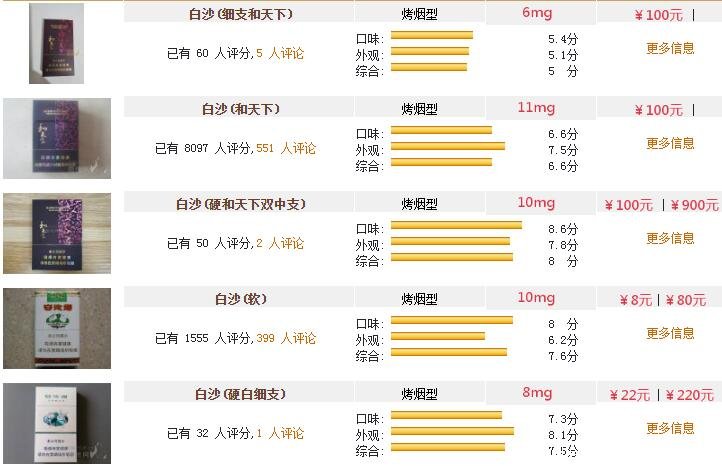Screen dimensions: 722x466
Task: Open 更多信息 for 白沙(细支和天下)
Action: pyautogui.click(x=669, y=48)
